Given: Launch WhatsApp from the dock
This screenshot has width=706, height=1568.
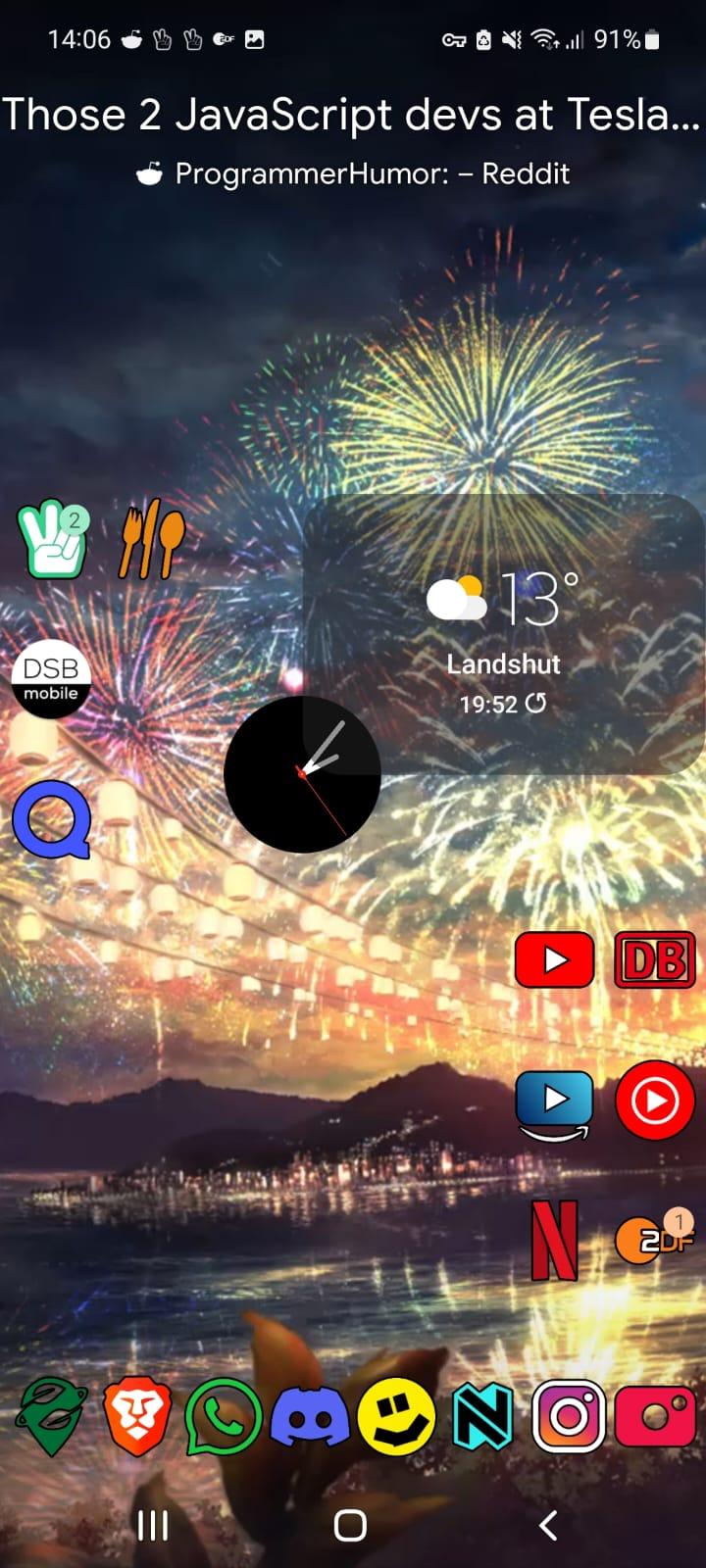Looking at the screenshot, I should [x=224, y=1417].
